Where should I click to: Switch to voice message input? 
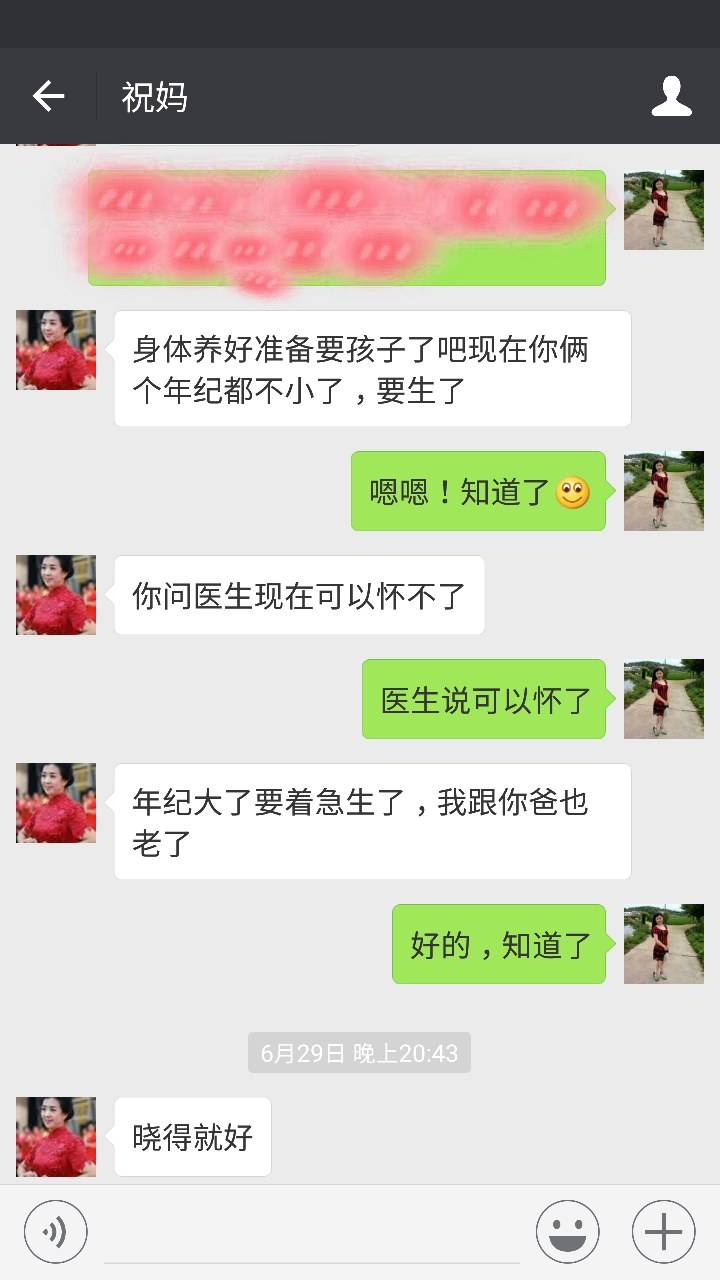56,1232
